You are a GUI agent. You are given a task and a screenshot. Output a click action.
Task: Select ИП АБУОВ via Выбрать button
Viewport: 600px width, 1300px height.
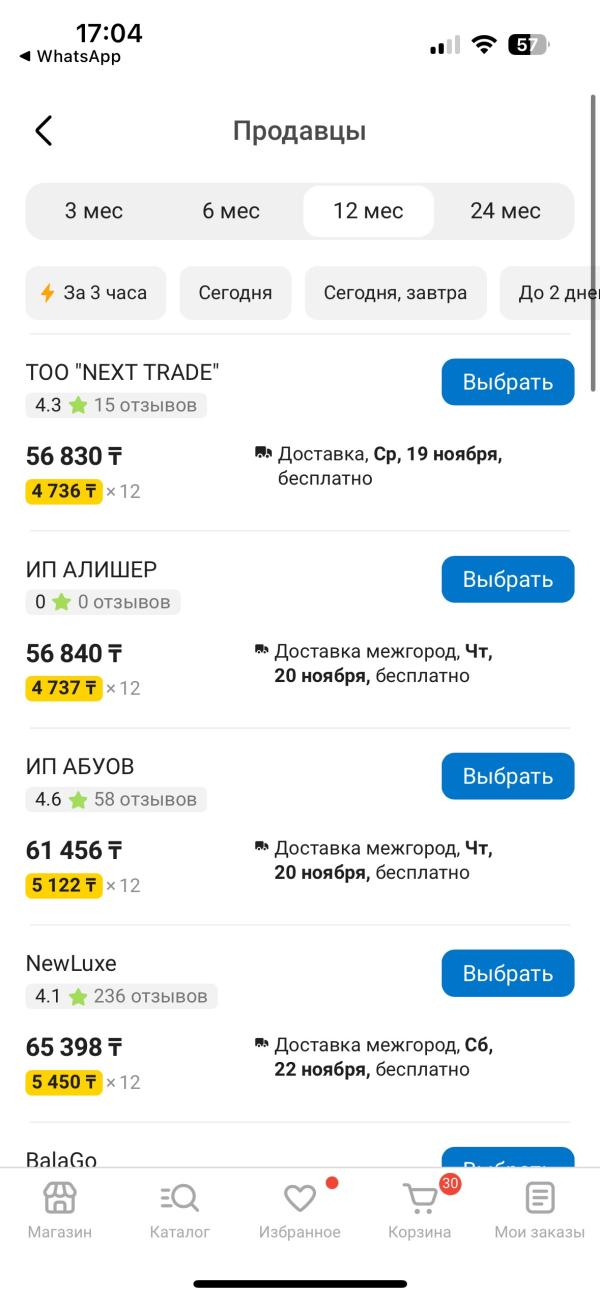click(x=508, y=776)
